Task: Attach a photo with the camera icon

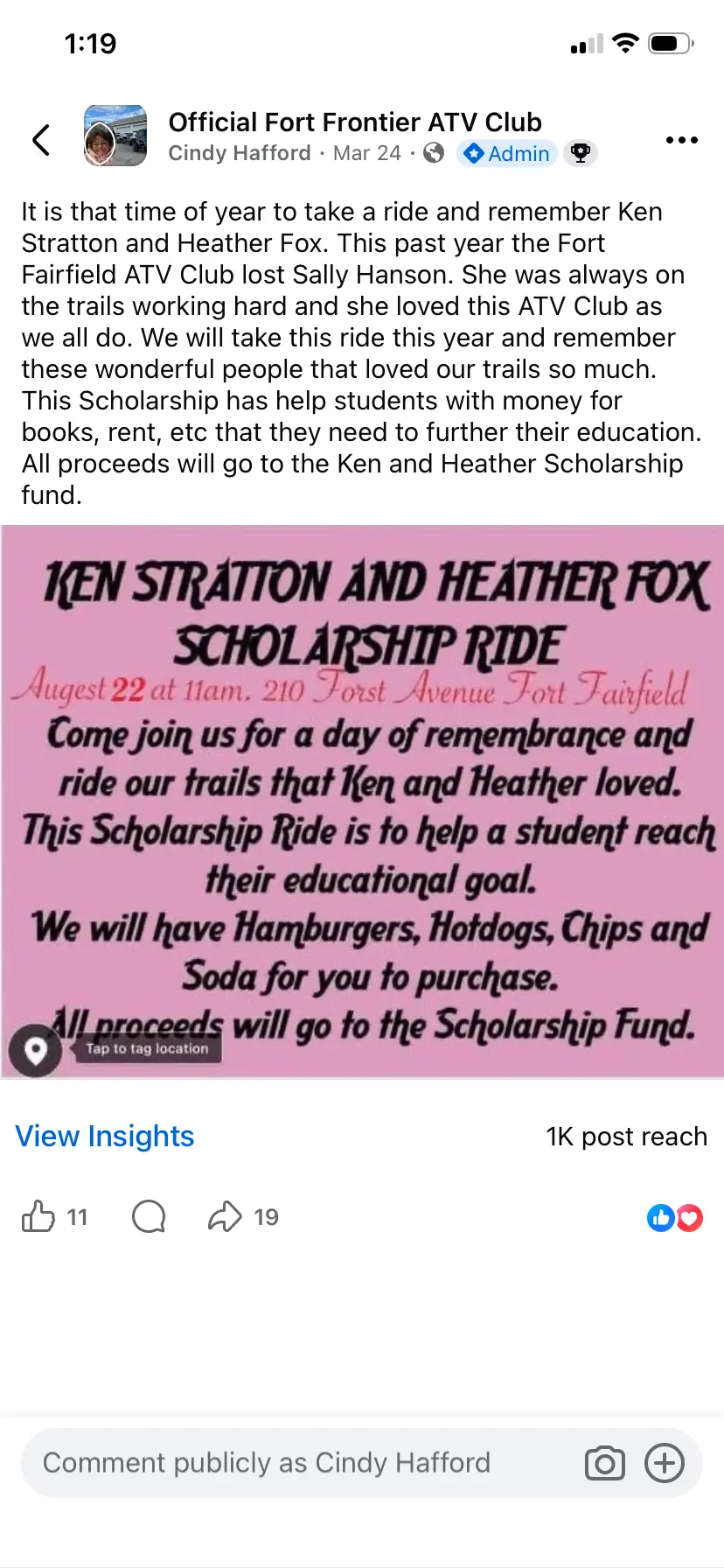Action: click(x=605, y=1463)
